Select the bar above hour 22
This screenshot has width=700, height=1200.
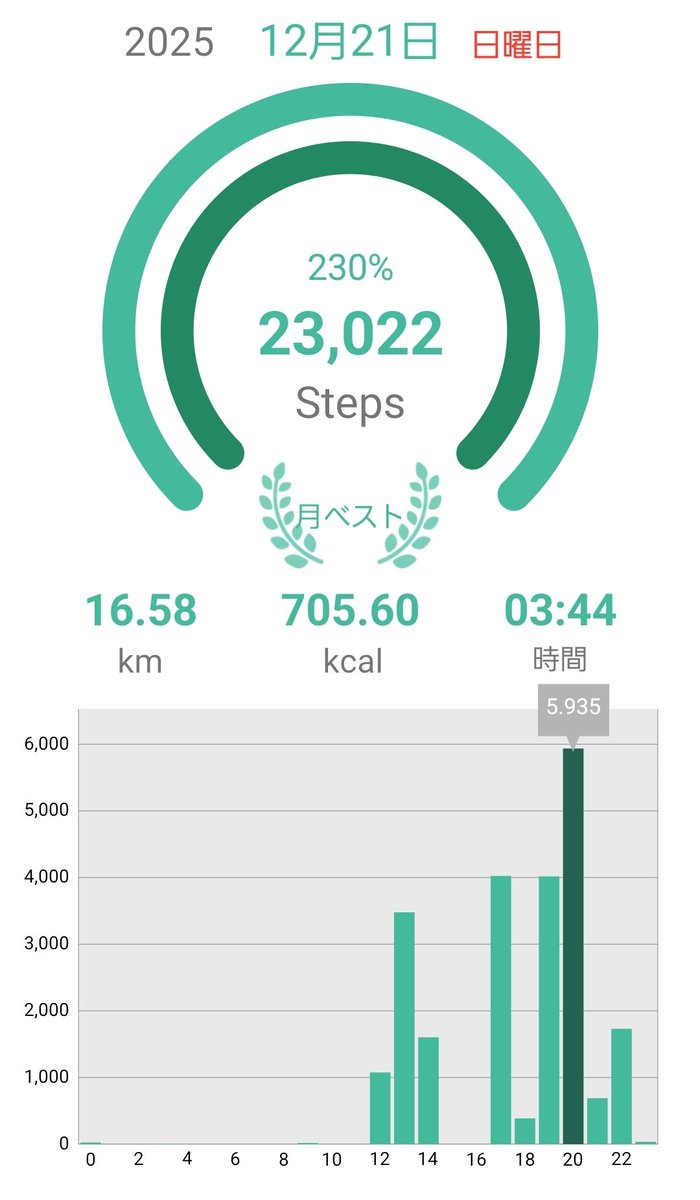621,1086
